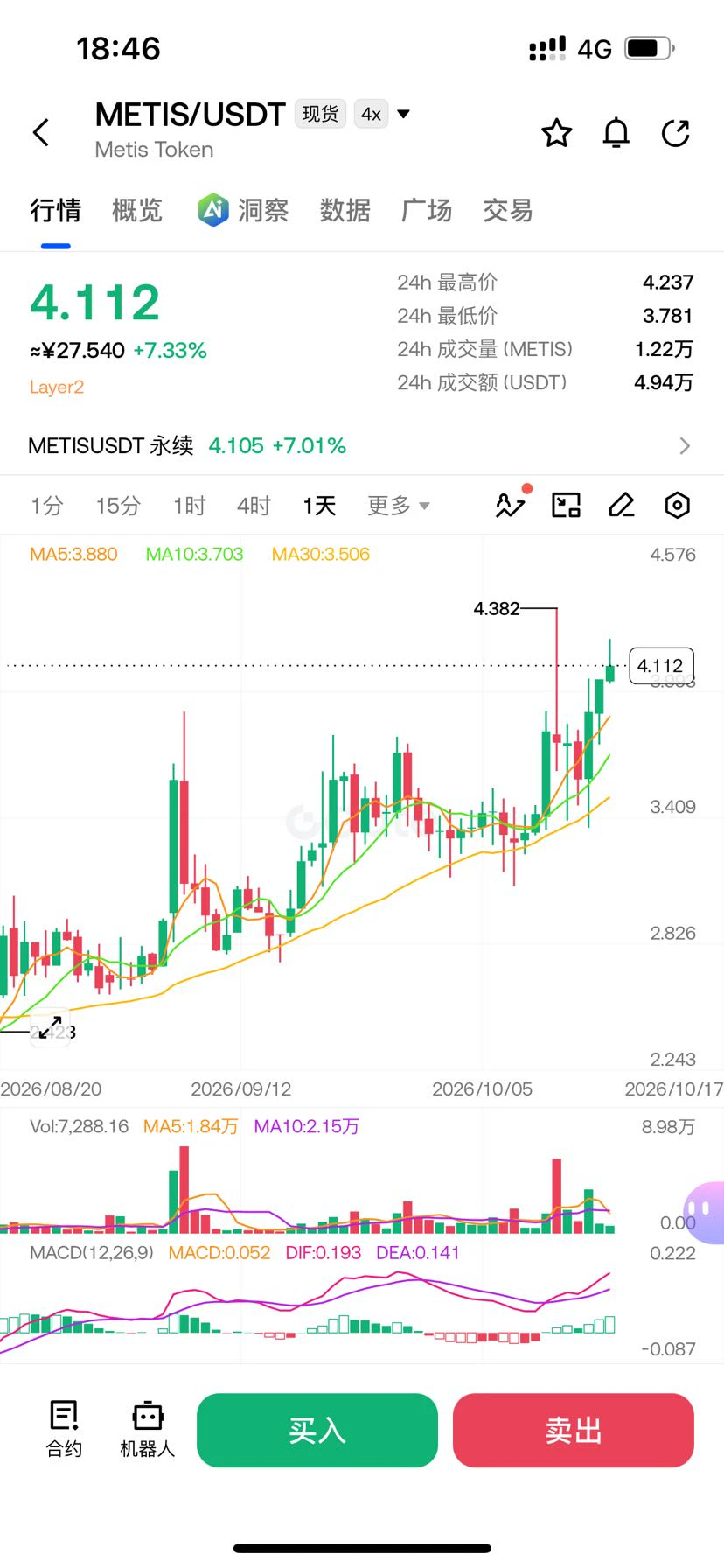Switch to the 数据 tab
Image resolution: width=724 pixels, height=1568 pixels.
click(345, 210)
